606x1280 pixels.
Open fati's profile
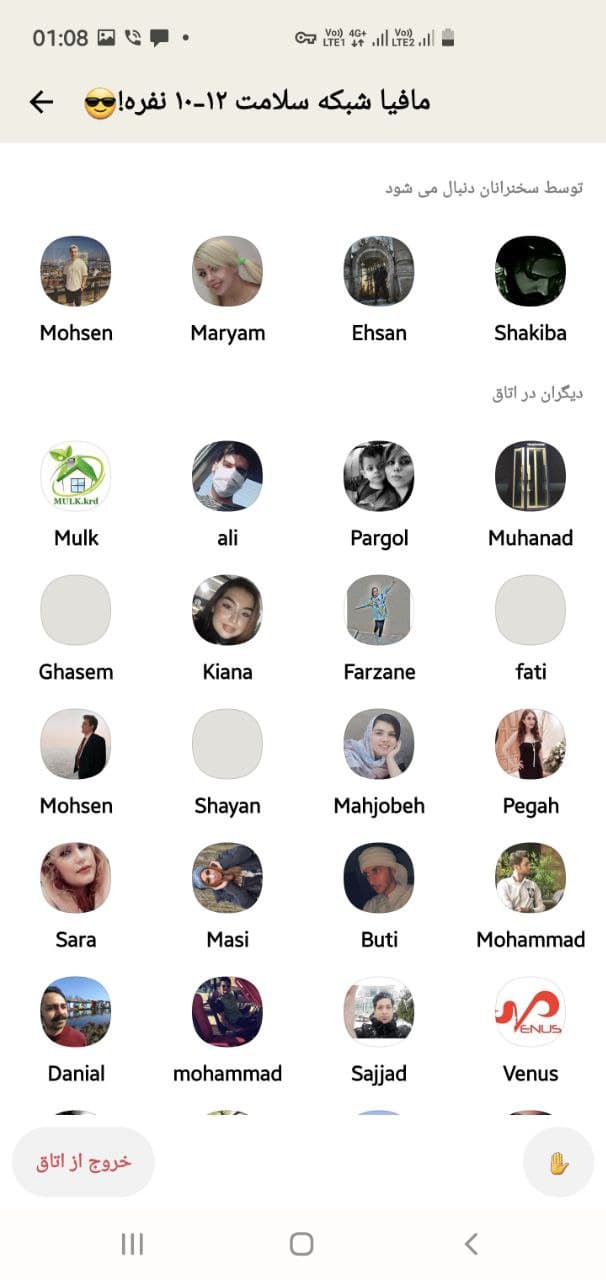530,610
